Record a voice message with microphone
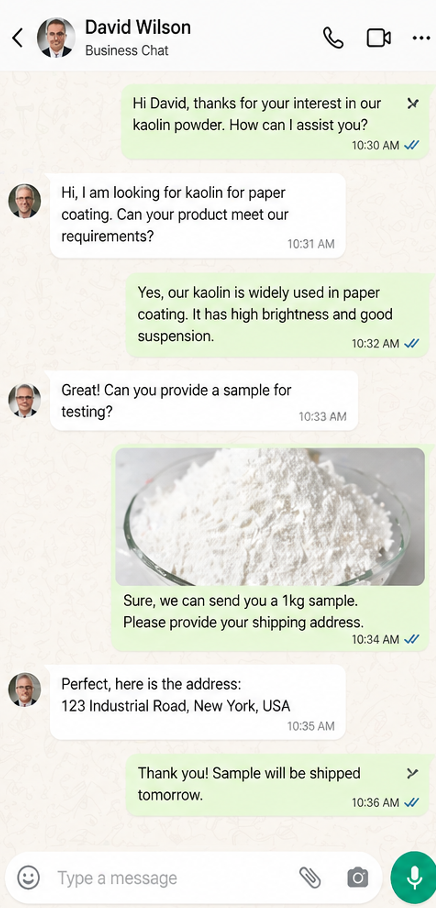Screen dimensions: 436x908 (413, 878)
